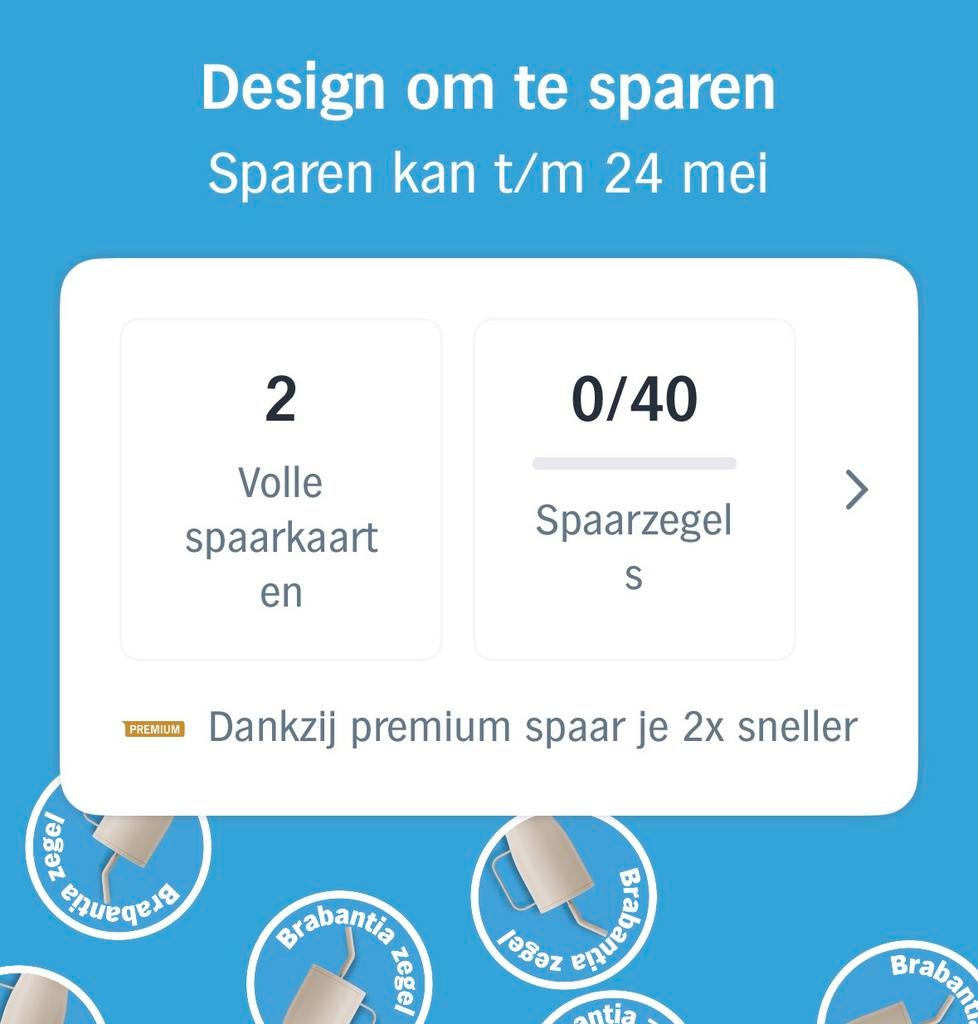This screenshot has height=1024, width=978.
Task: Tap the number 2 counter
Action: (281, 398)
